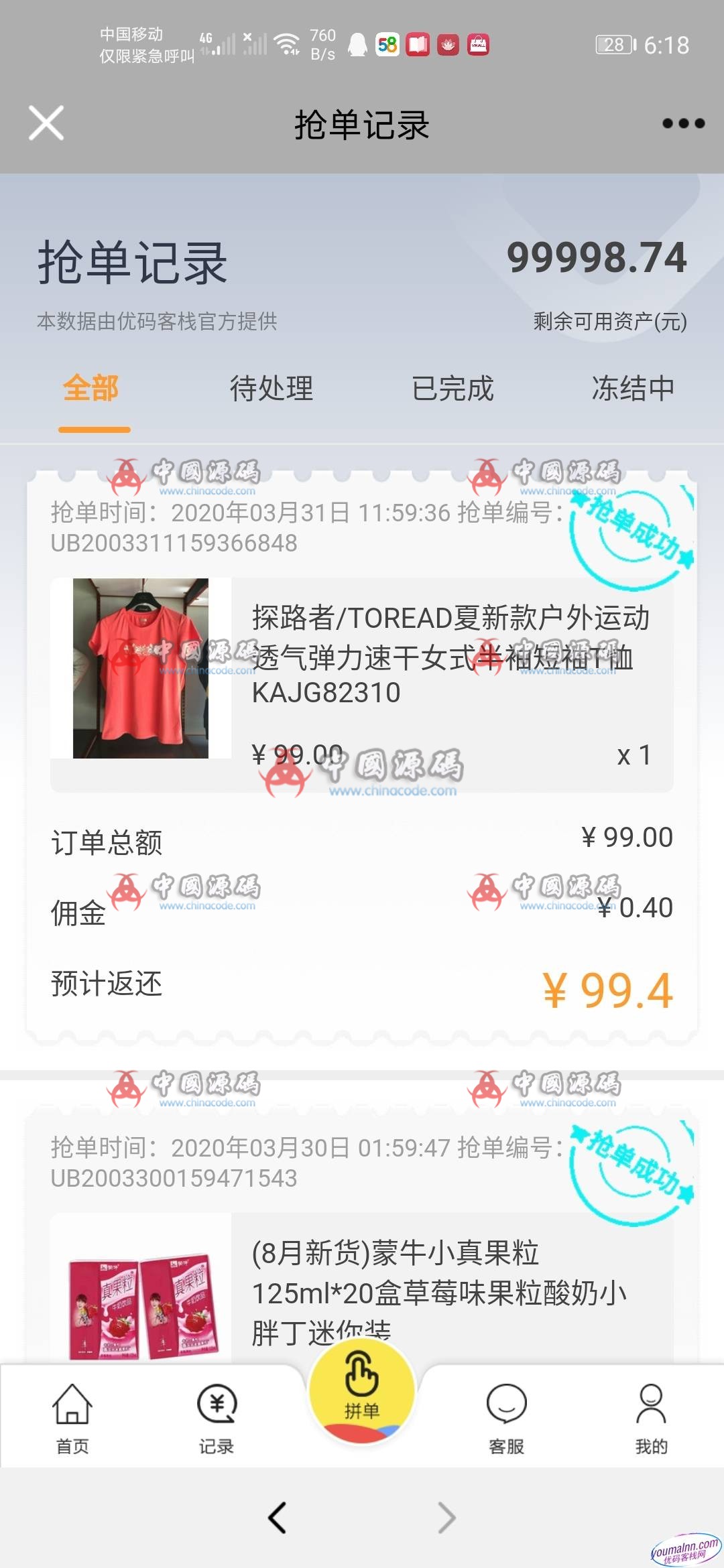The width and height of the screenshot is (724, 1568).
Task: Tap the 抢单成功 success stamp on first order
Action: 630,529
